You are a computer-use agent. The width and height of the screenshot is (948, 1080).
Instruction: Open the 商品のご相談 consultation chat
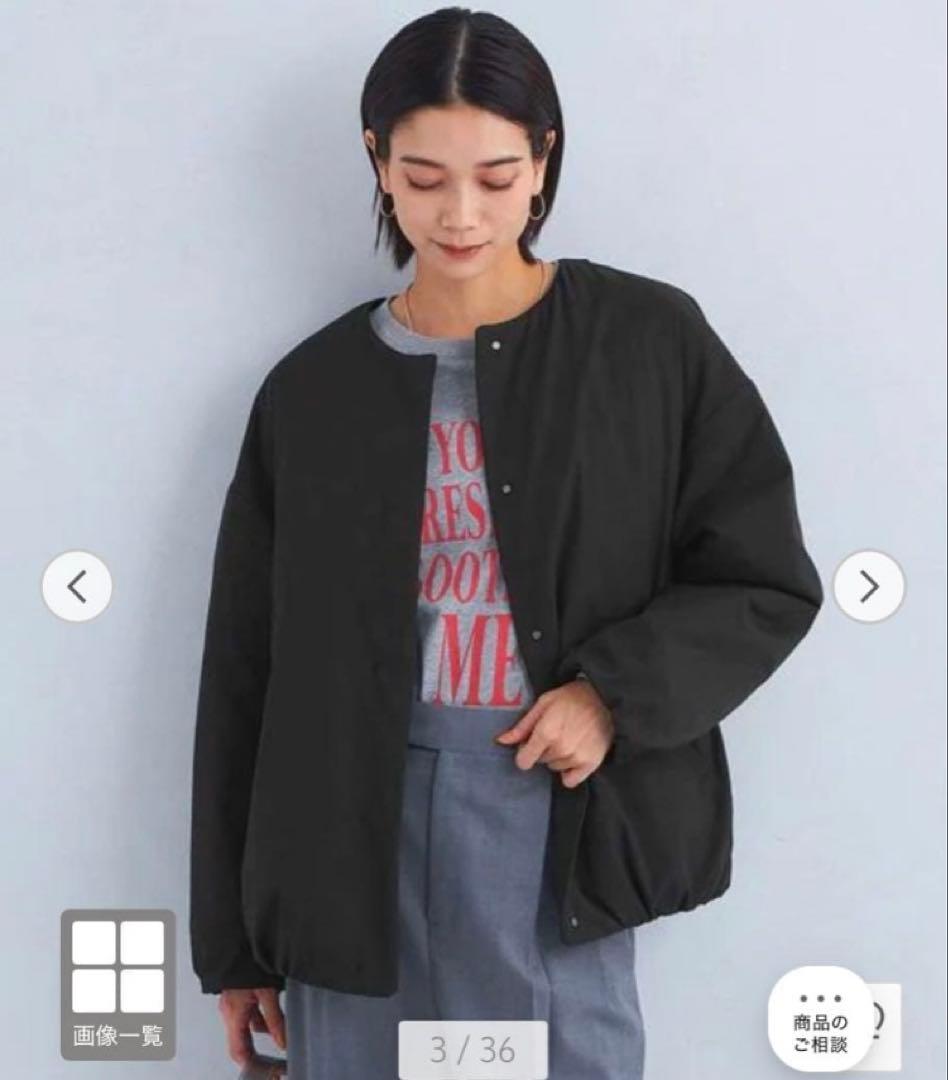[x=821, y=1019]
